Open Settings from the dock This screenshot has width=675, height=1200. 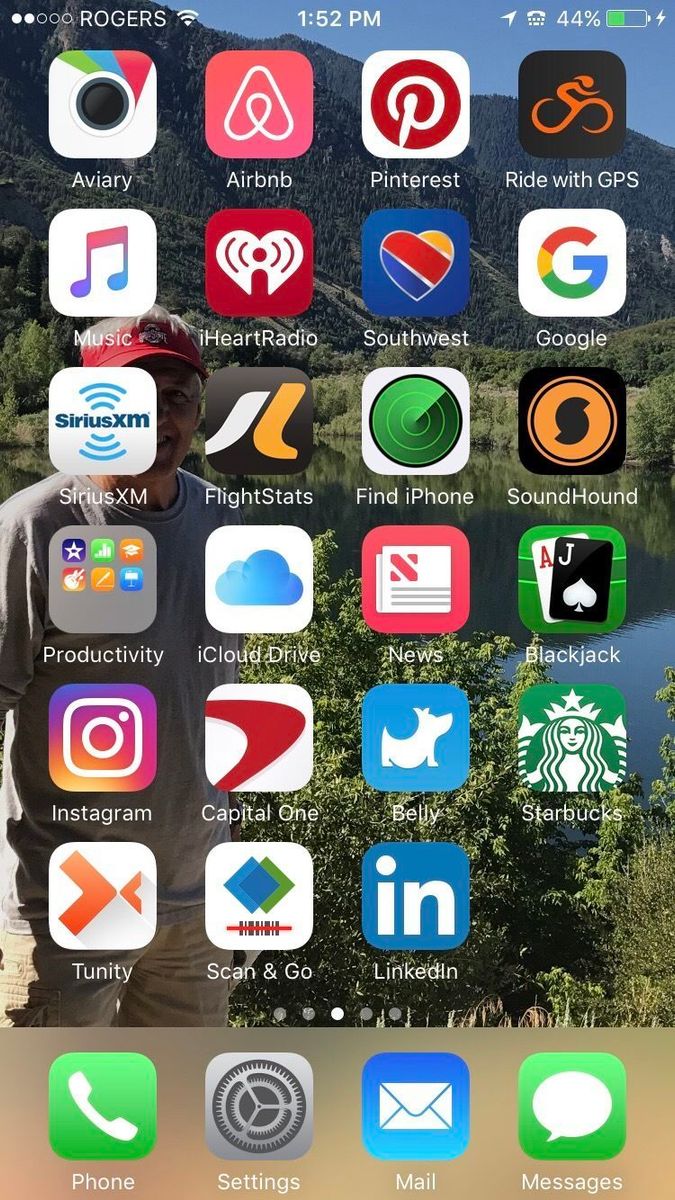click(x=259, y=1106)
